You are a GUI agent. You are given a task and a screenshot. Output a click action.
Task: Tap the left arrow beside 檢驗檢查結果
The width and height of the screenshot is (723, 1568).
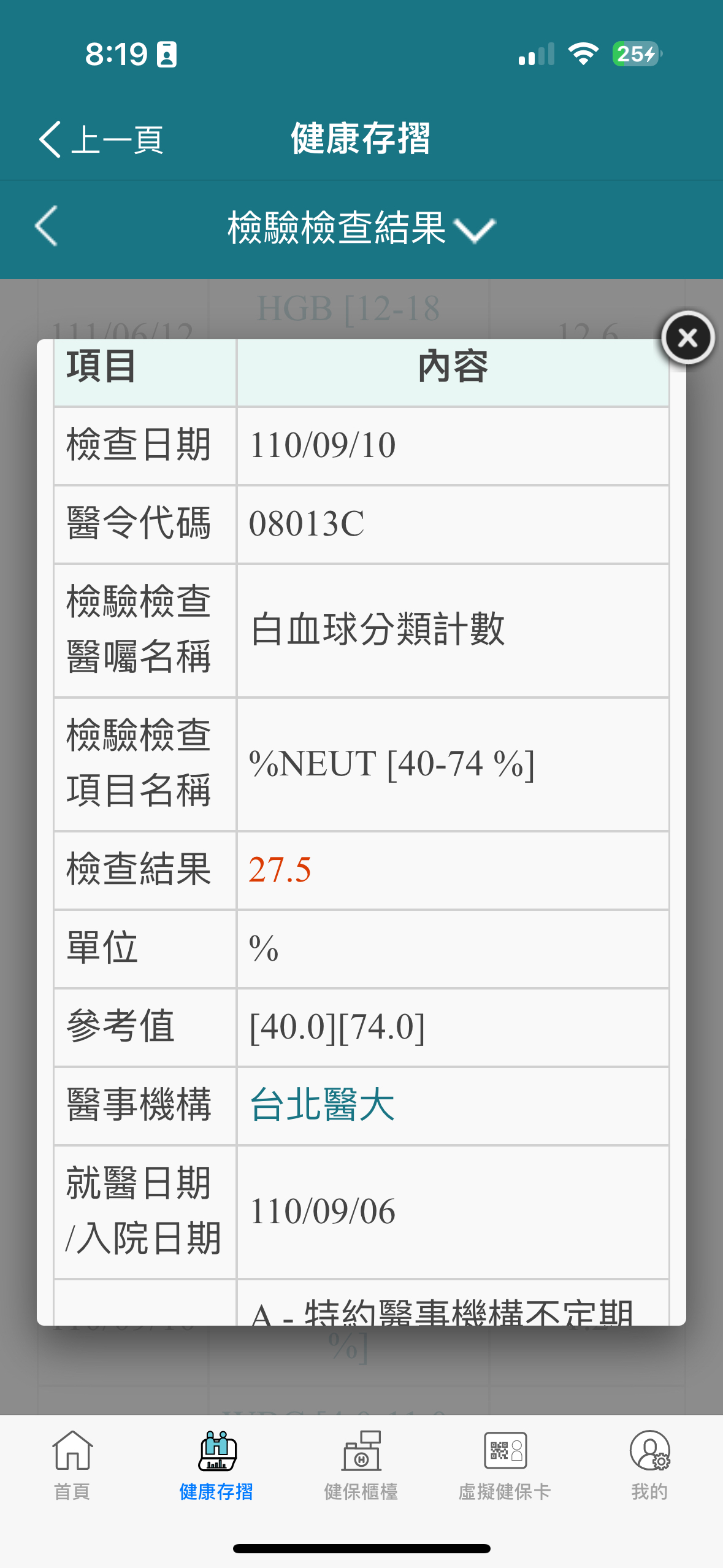coord(47,226)
